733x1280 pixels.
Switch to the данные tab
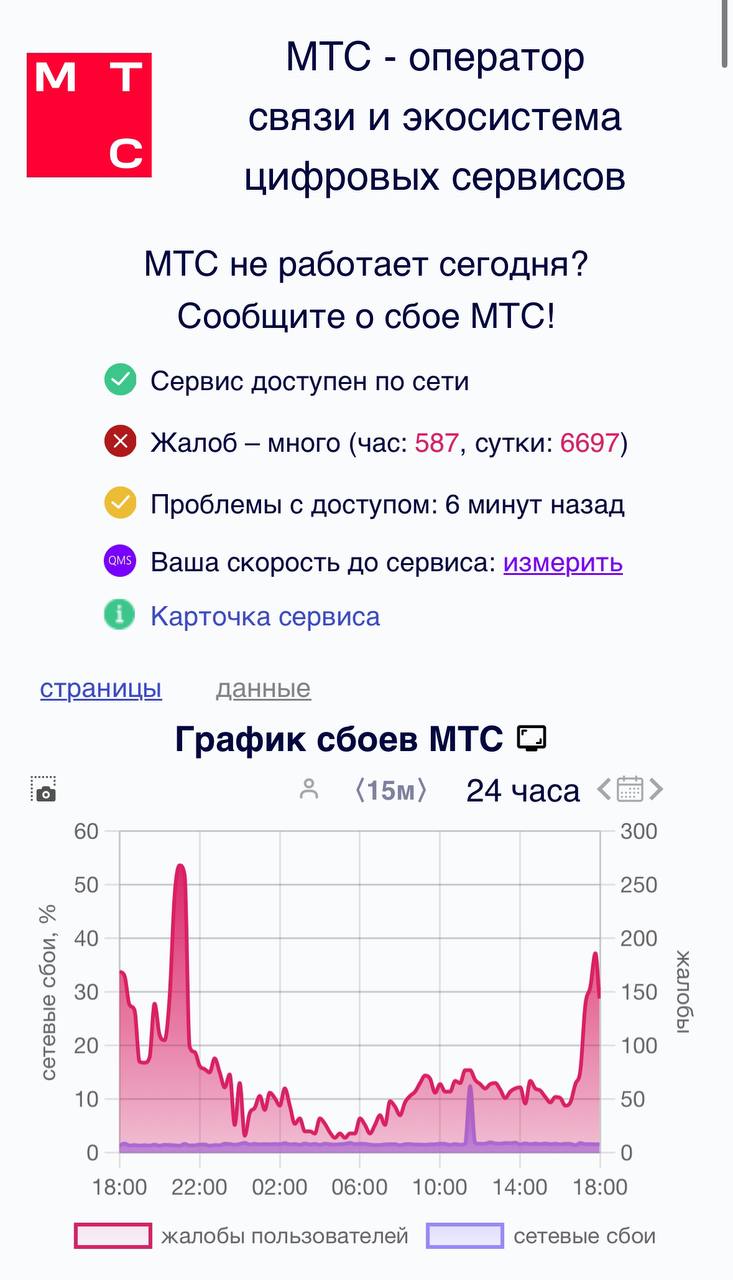point(263,688)
